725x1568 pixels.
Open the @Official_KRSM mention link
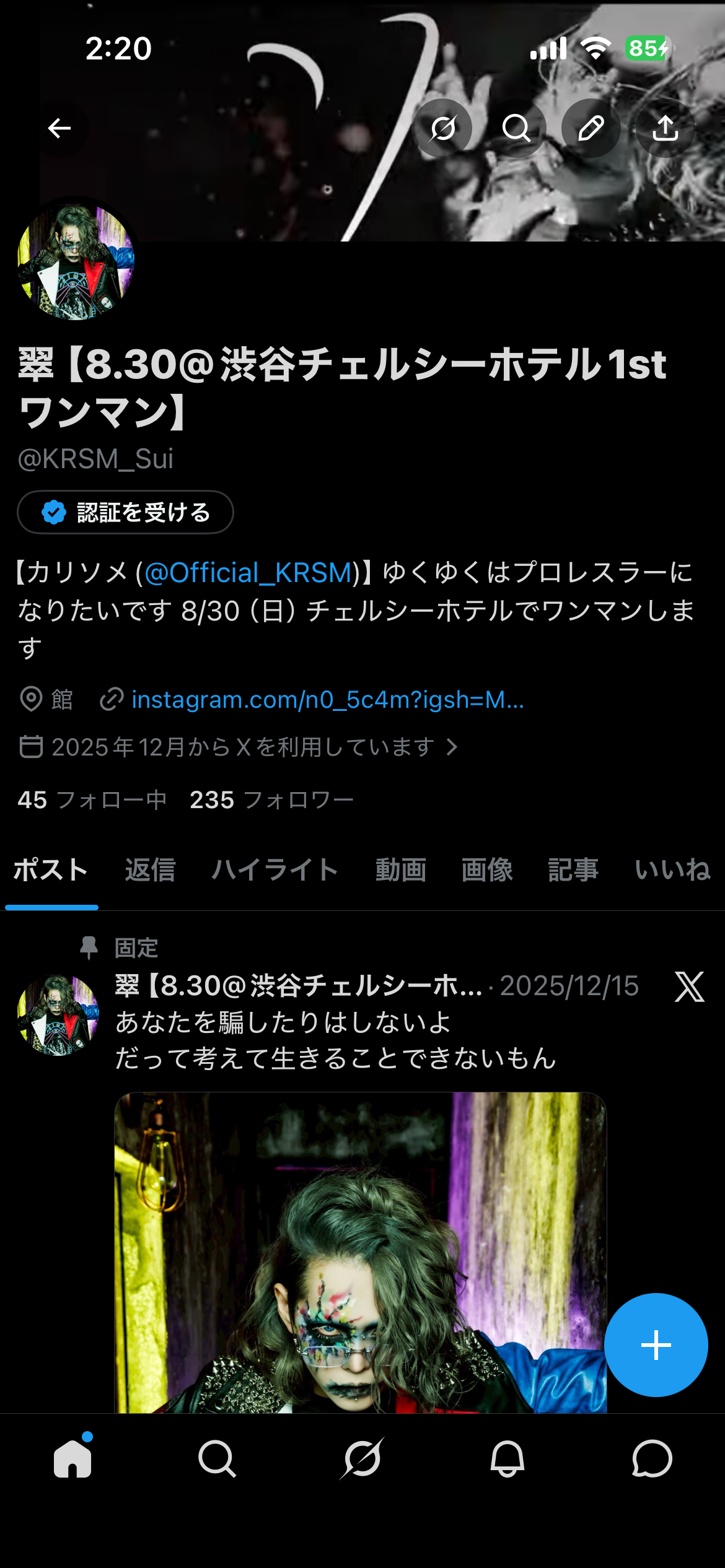coord(248,573)
